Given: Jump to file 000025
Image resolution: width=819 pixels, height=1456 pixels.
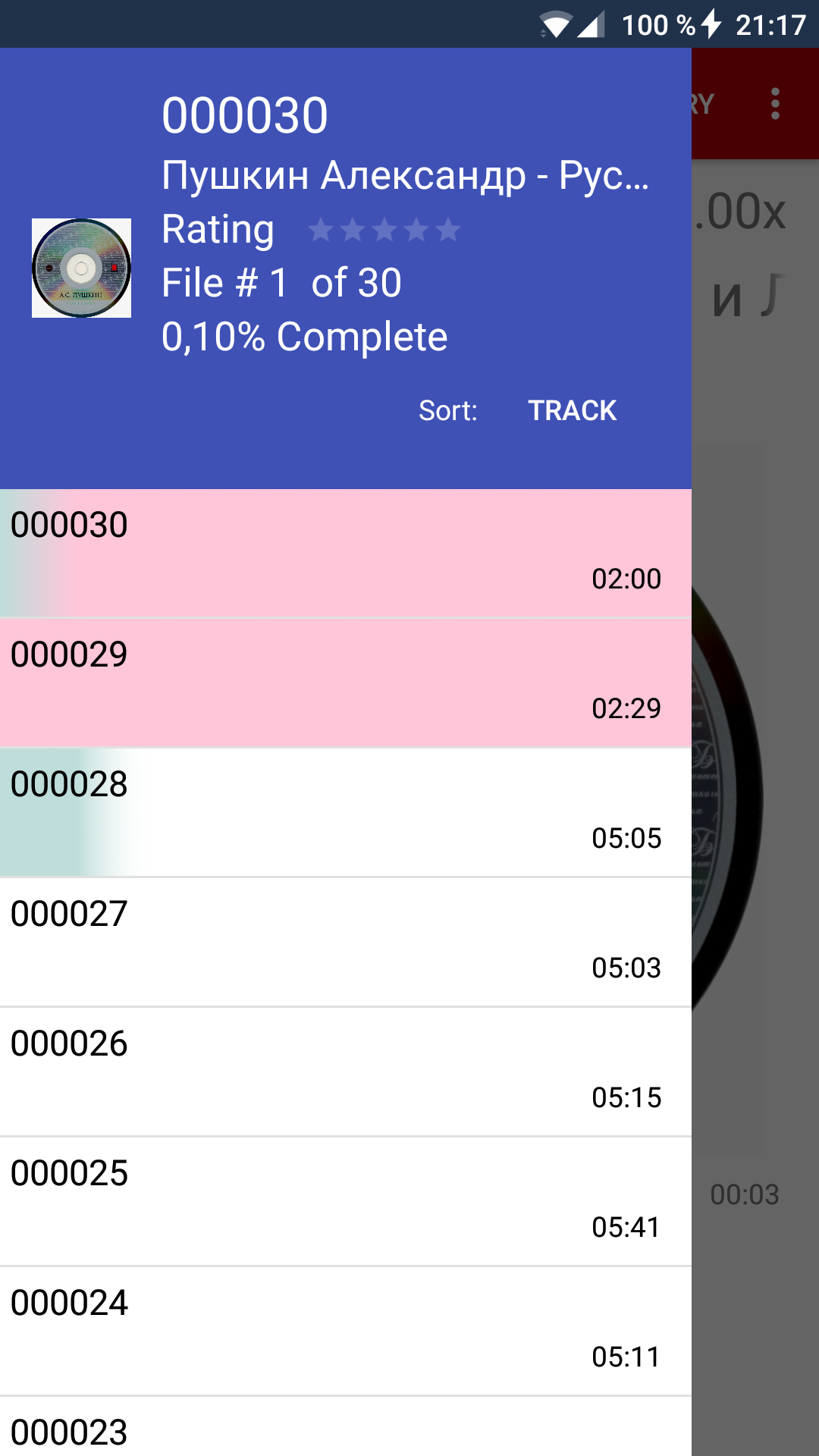Looking at the screenshot, I should (x=345, y=1201).
